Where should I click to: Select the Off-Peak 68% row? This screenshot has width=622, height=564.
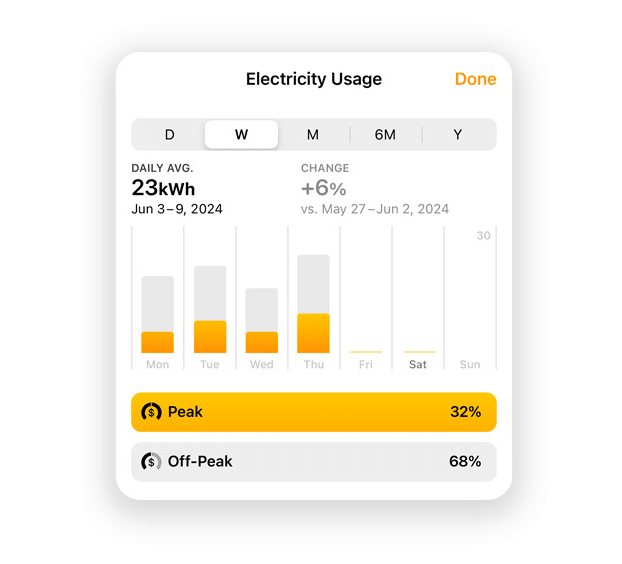[x=313, y=461]
